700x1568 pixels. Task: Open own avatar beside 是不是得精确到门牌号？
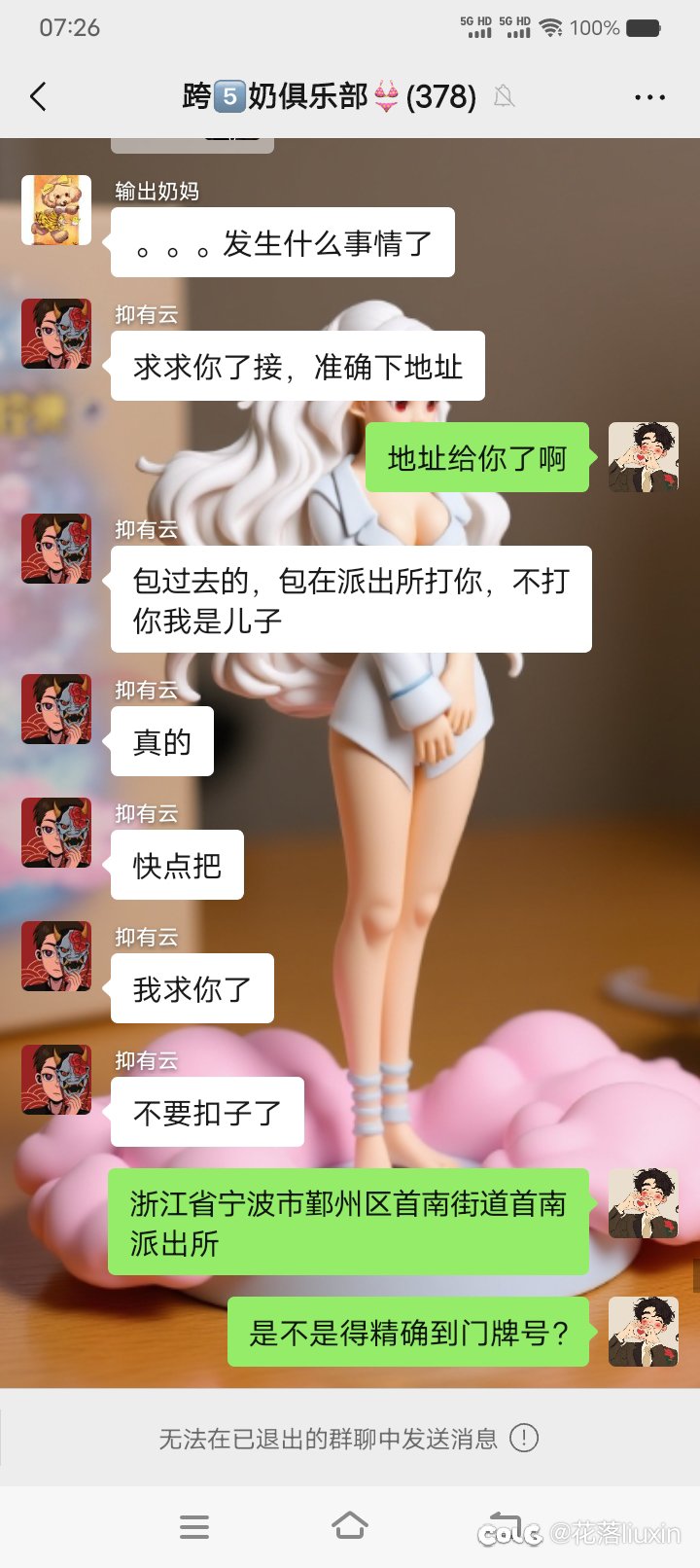[x=643, y=1332]
